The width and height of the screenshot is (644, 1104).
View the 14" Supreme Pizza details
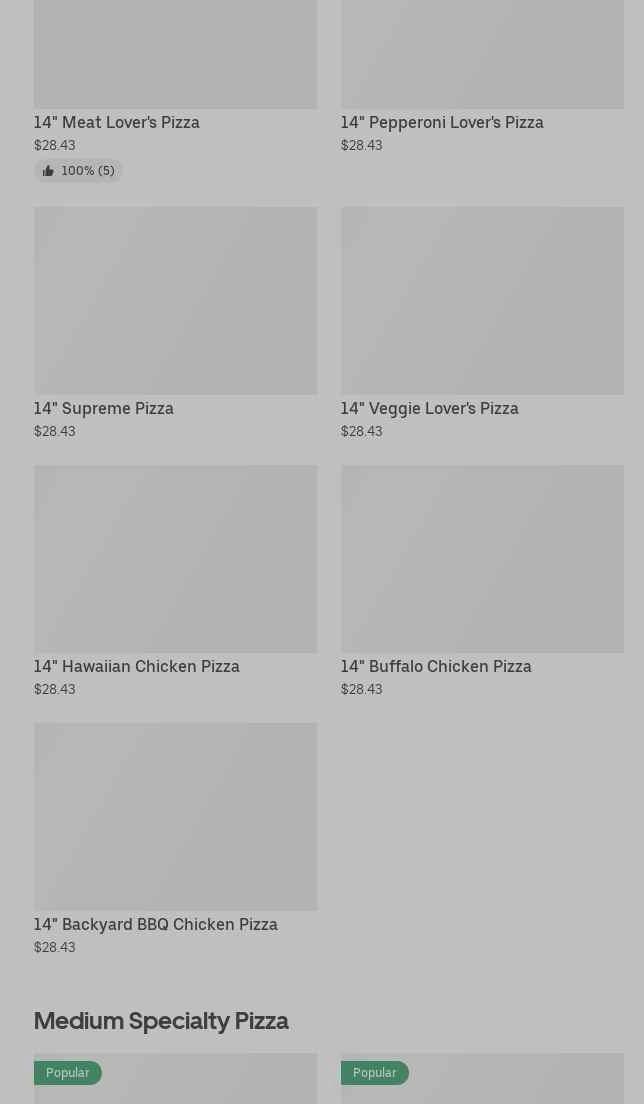[x=104, y=408]
